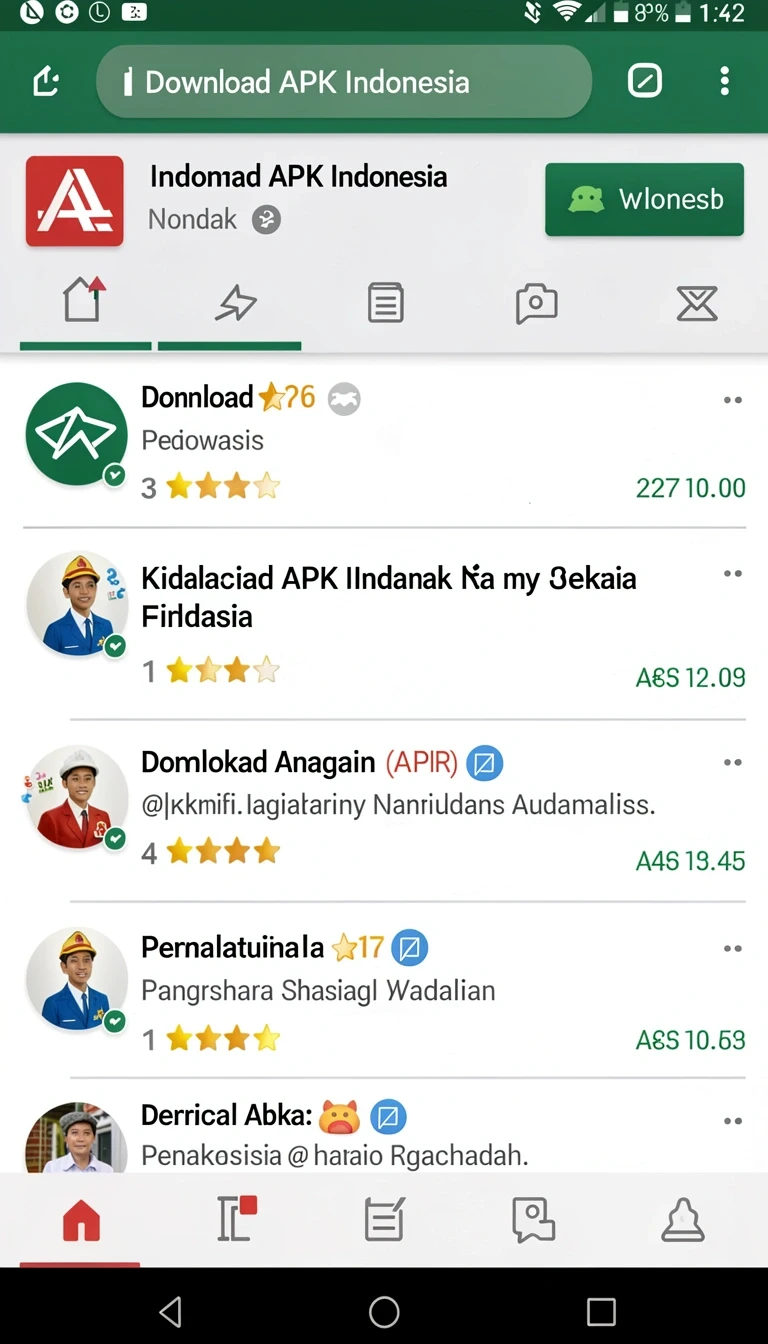
Task: Select the camera chat tab
Action: (x=536, y=302)
